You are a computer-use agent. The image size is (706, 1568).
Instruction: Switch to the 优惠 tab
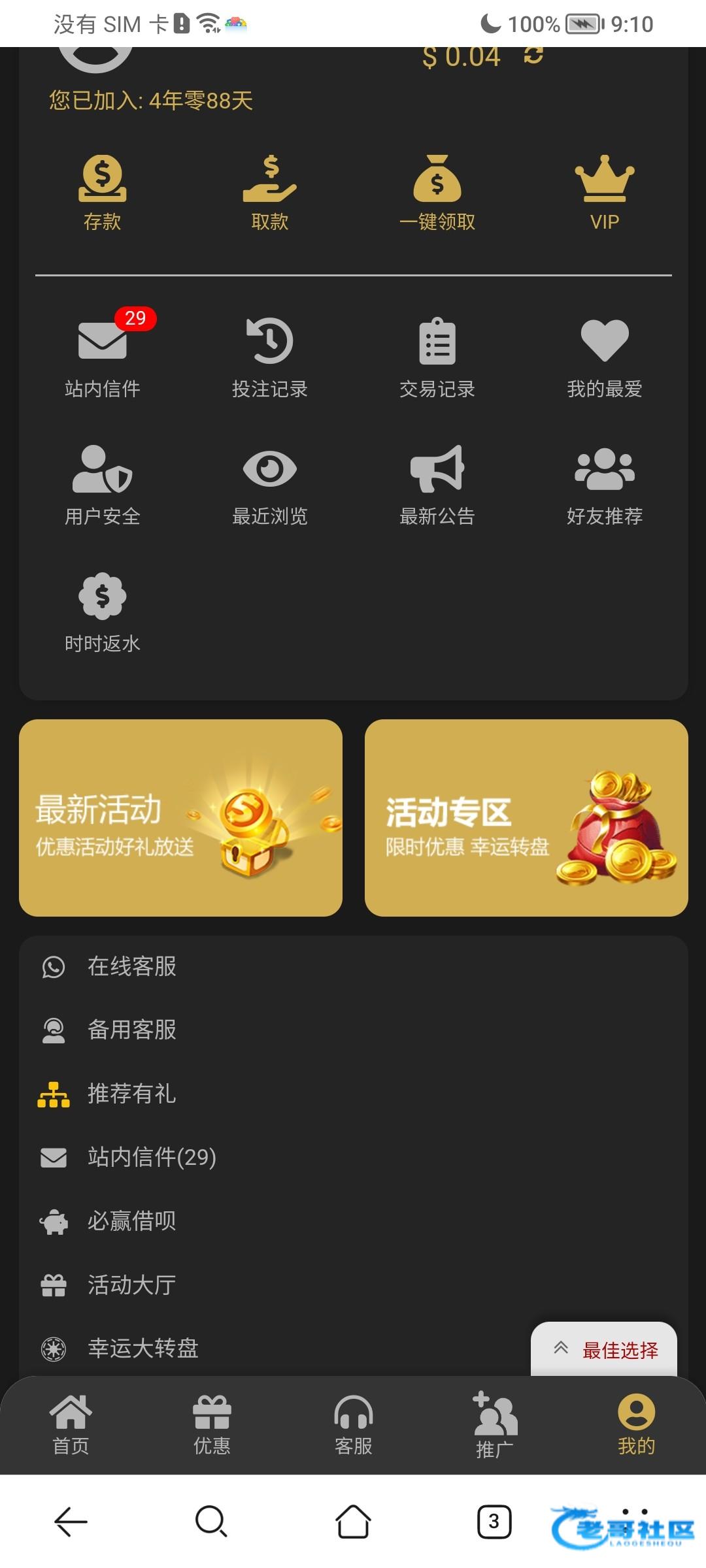coord(212,1424)
